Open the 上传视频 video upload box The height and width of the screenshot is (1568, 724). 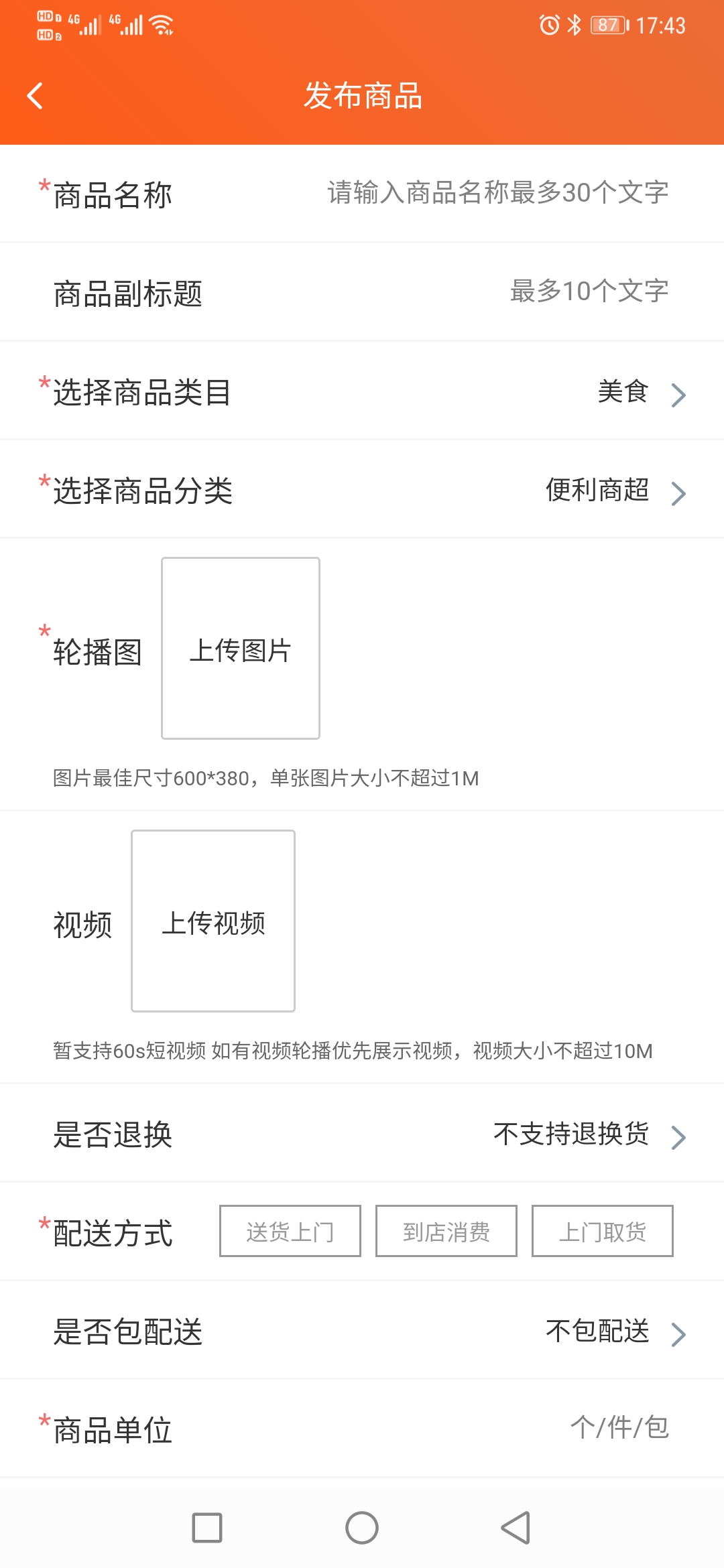(x=213, y=922)
